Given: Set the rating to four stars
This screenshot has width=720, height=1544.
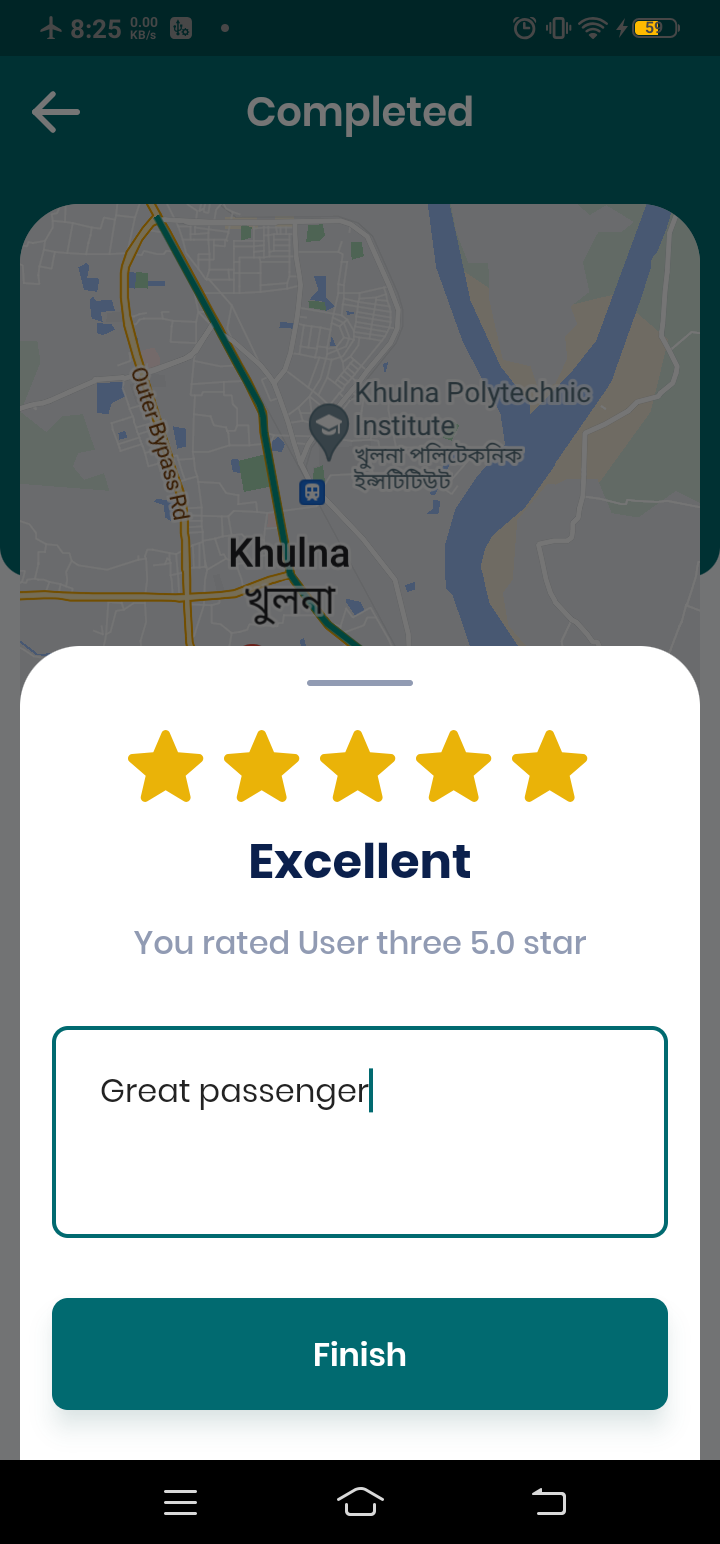Looking at the screenshot, I should tap(454, 766).
